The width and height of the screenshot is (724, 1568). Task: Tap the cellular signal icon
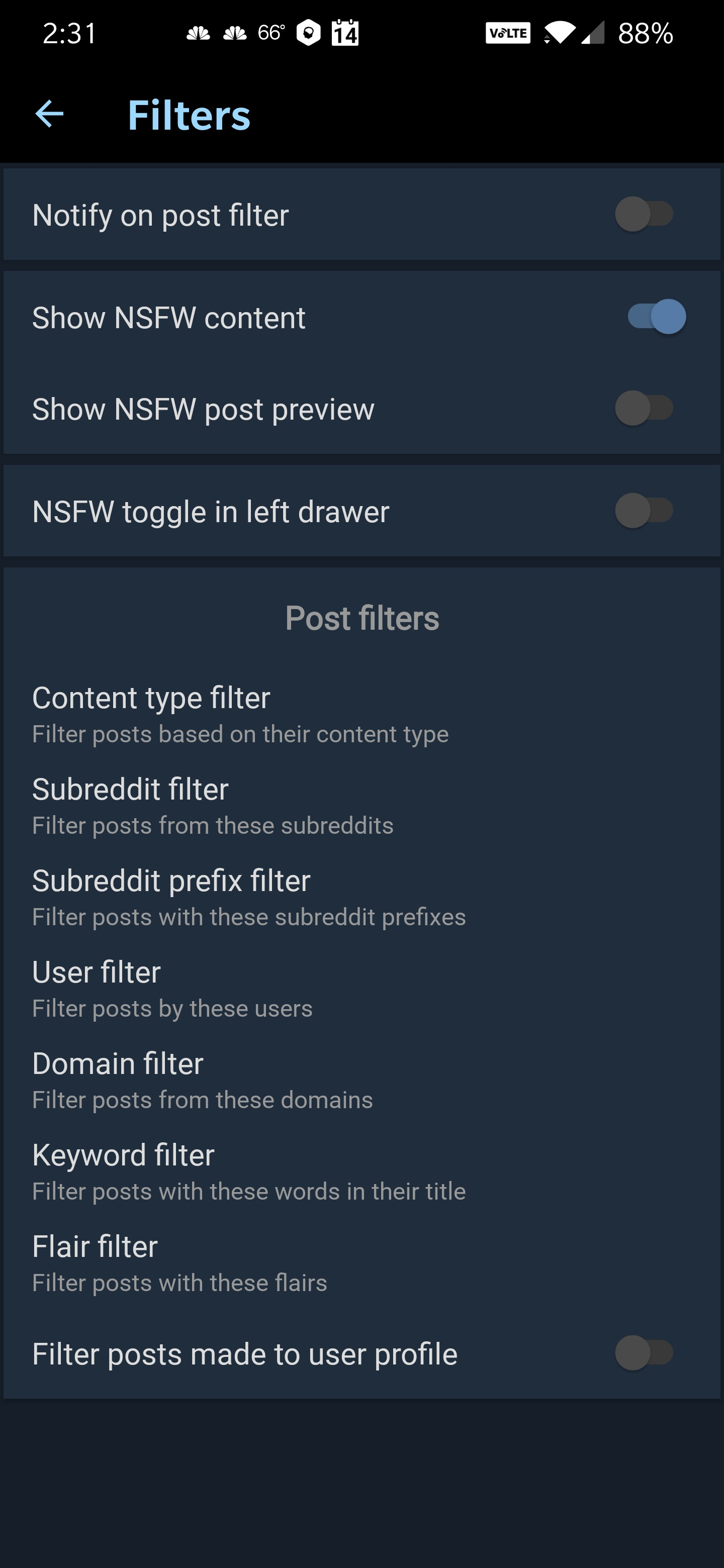[592, 34]
